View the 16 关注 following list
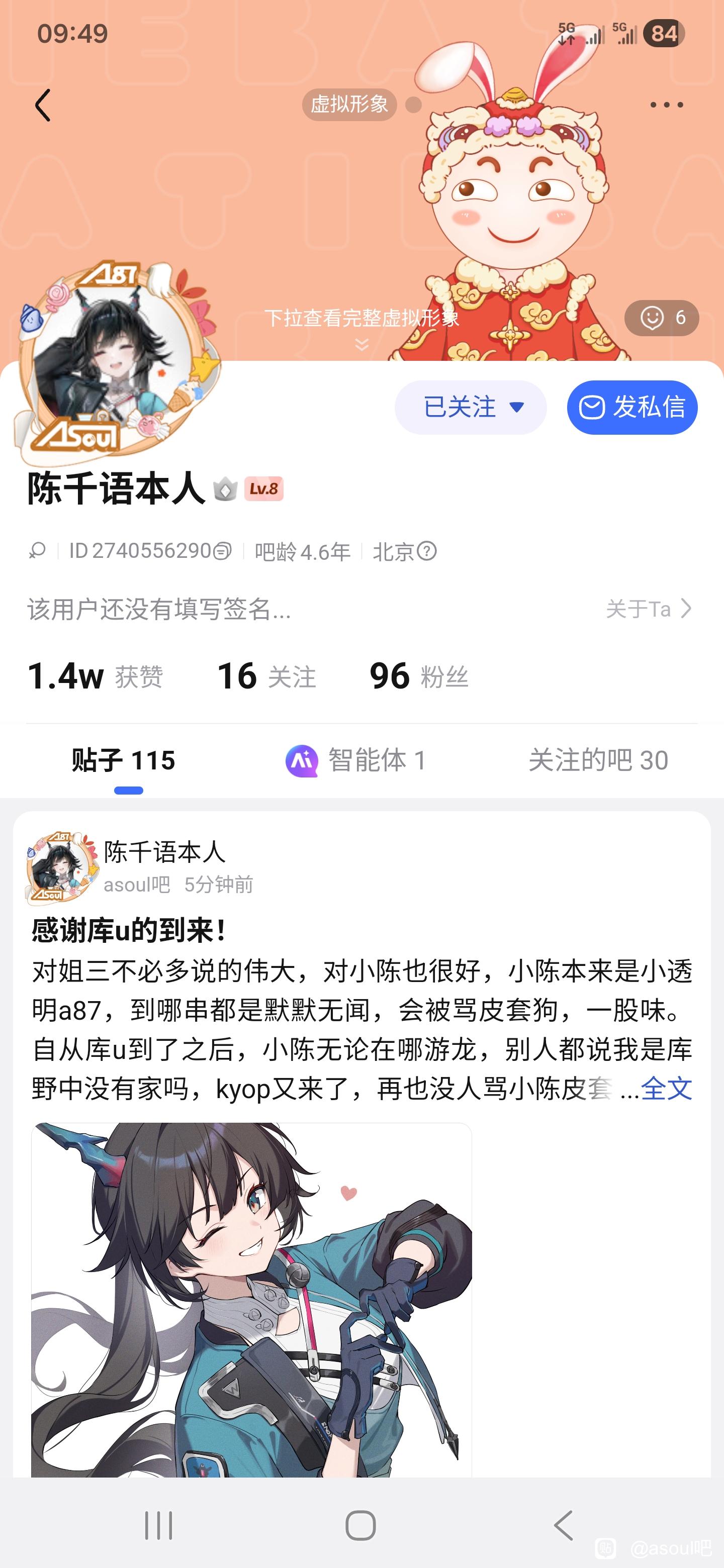 [266, 676]
